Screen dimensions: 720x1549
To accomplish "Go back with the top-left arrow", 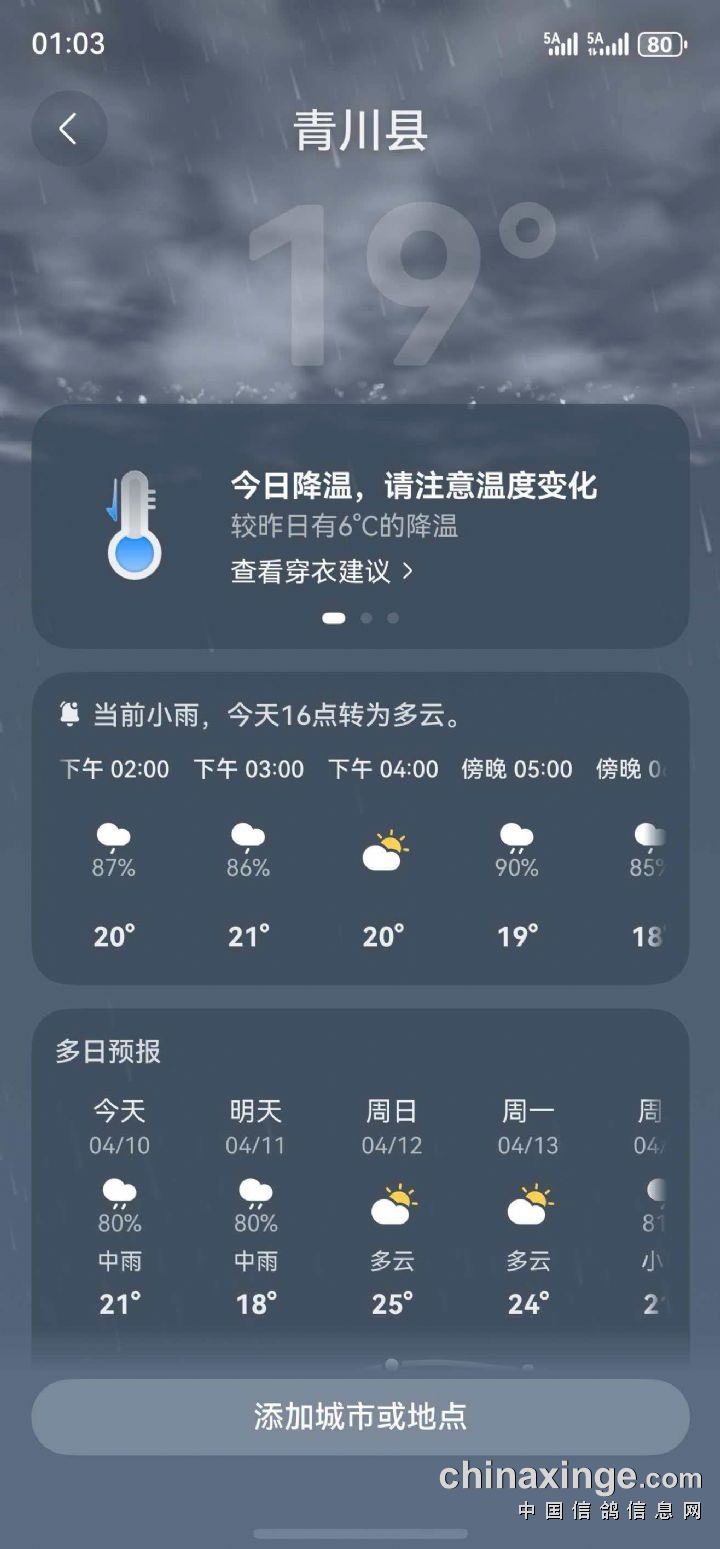I will click(x=68, y=128).
